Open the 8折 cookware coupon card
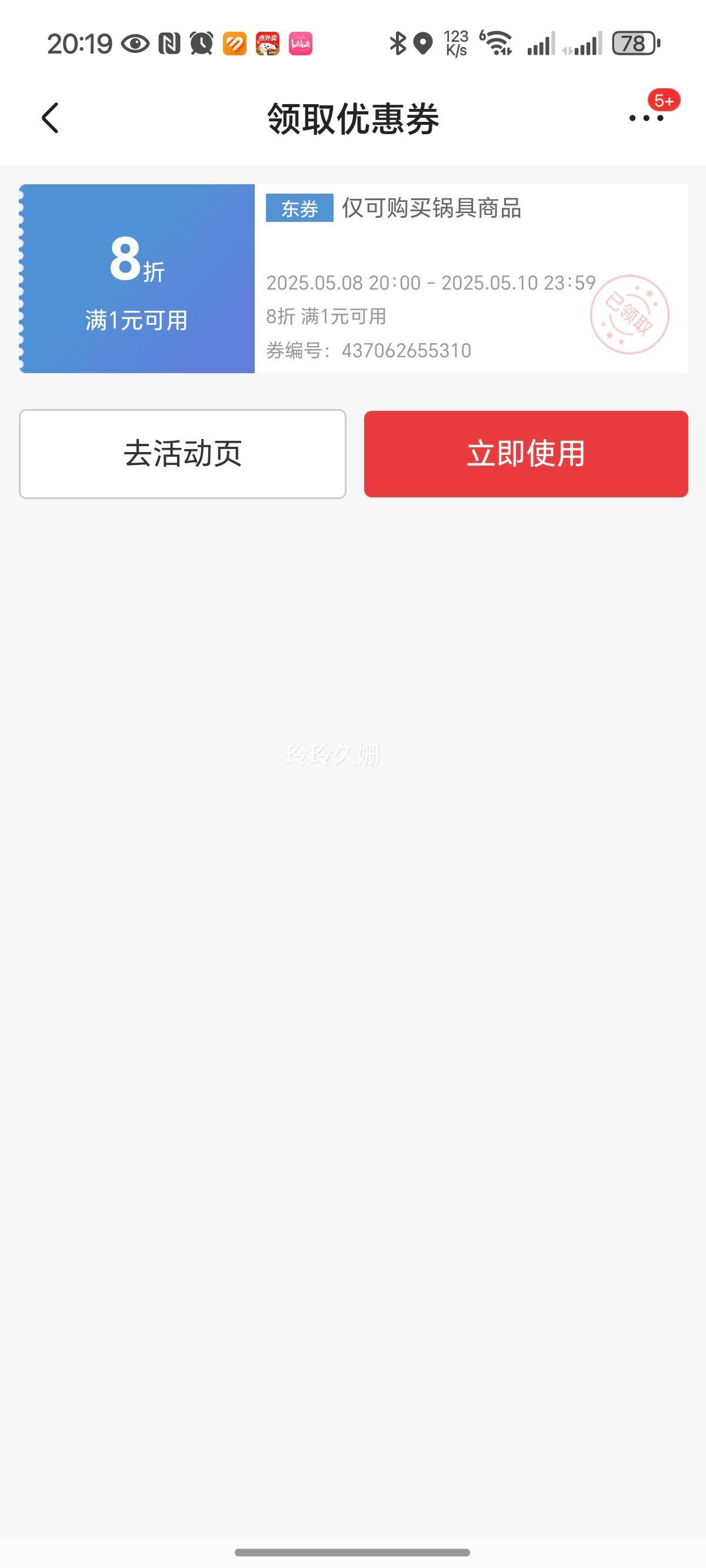The height and width of the screenshot is (1568, 706). (x=354, y=279)
